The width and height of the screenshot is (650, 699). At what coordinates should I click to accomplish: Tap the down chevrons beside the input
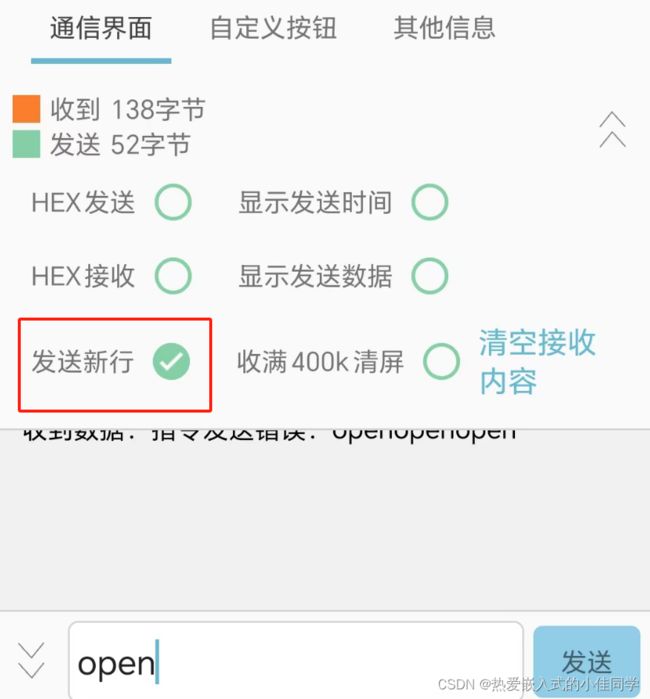point(32,658)
